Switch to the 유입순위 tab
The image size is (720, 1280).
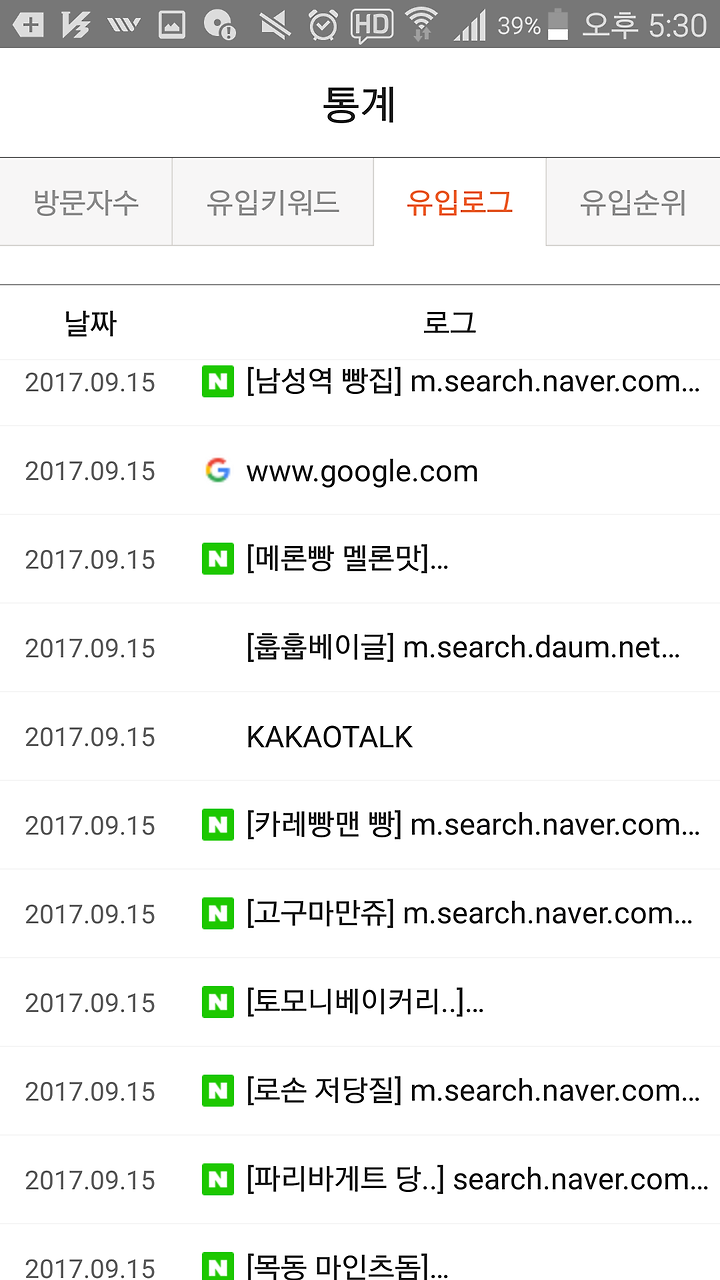633,202
